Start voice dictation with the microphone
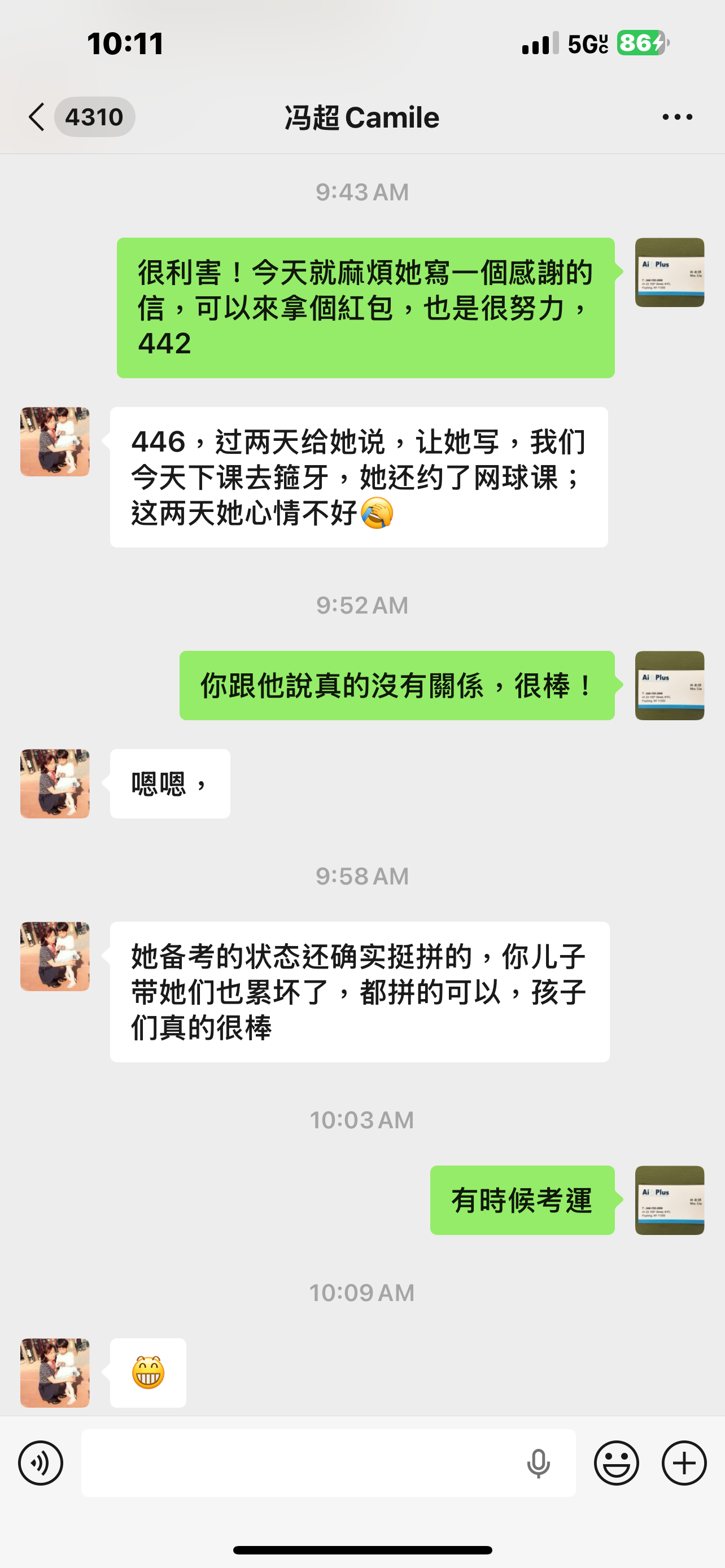The image size is (725, 1568). point(538,1462)
